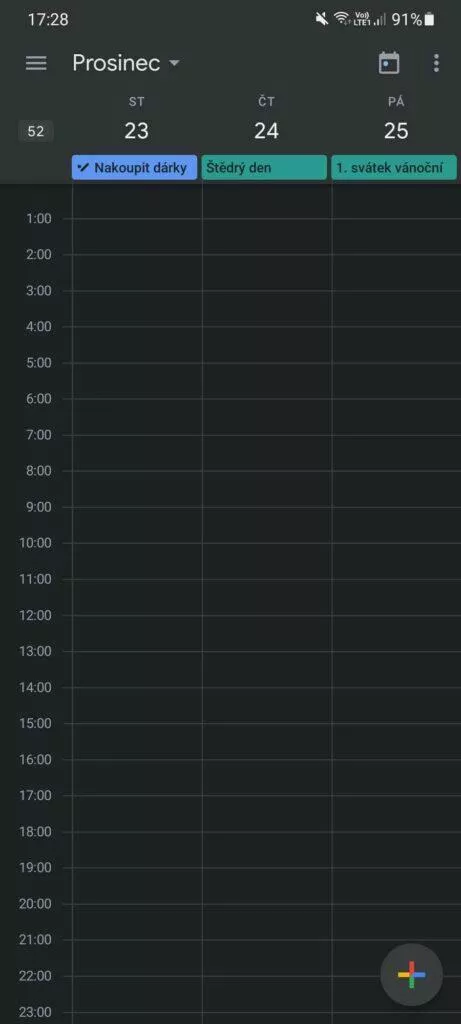
Task: Select Thursday the 24th day header
Action: [266, 119]
